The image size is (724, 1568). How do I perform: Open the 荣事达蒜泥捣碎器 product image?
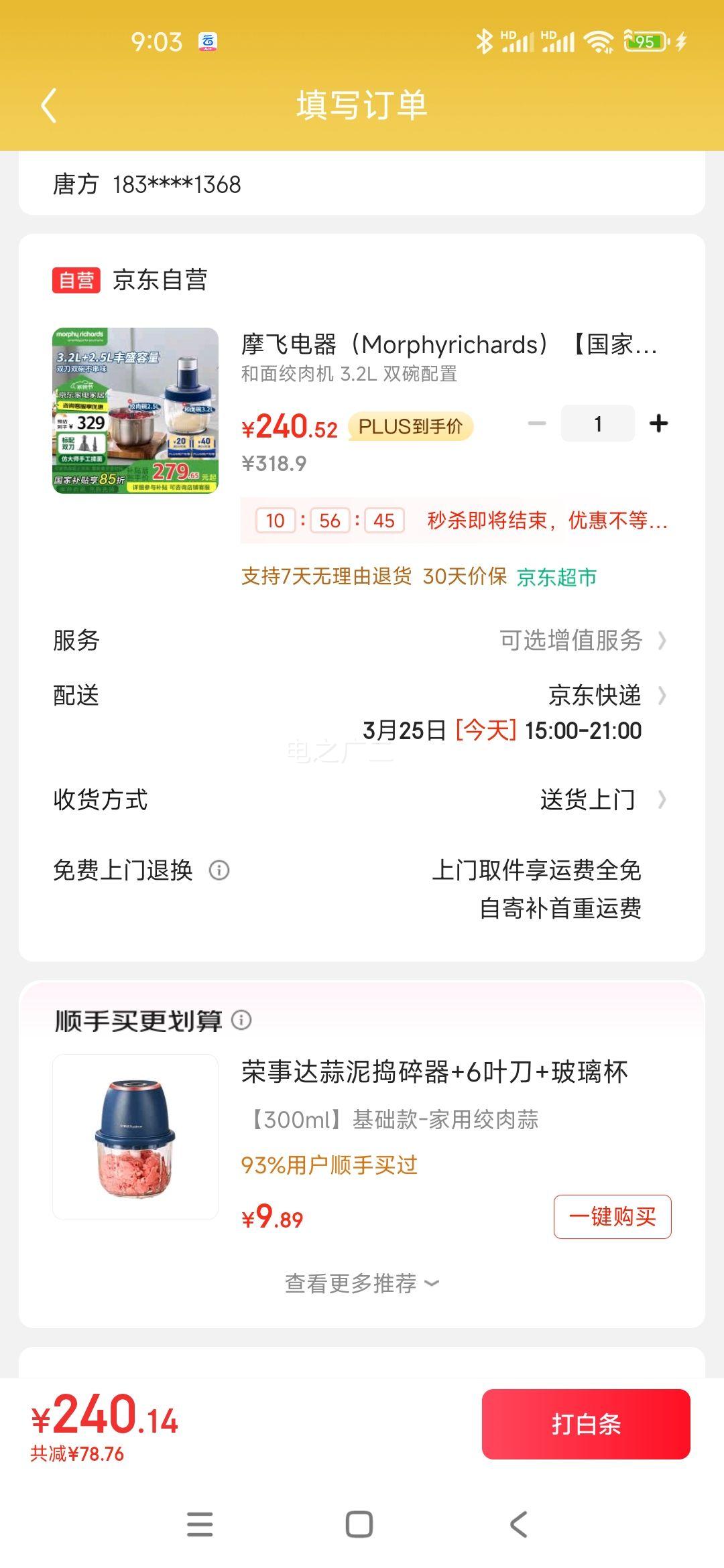(x=135, y=1137)
